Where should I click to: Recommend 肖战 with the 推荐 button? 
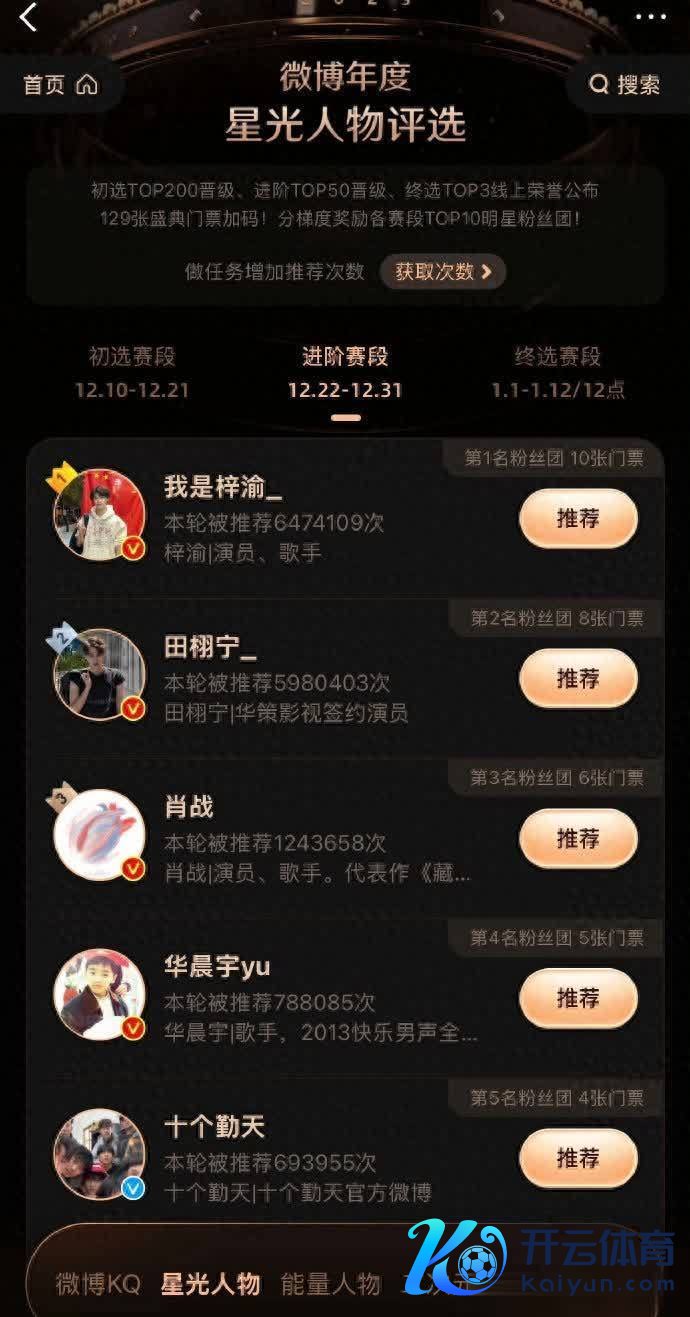pos(578,838)
